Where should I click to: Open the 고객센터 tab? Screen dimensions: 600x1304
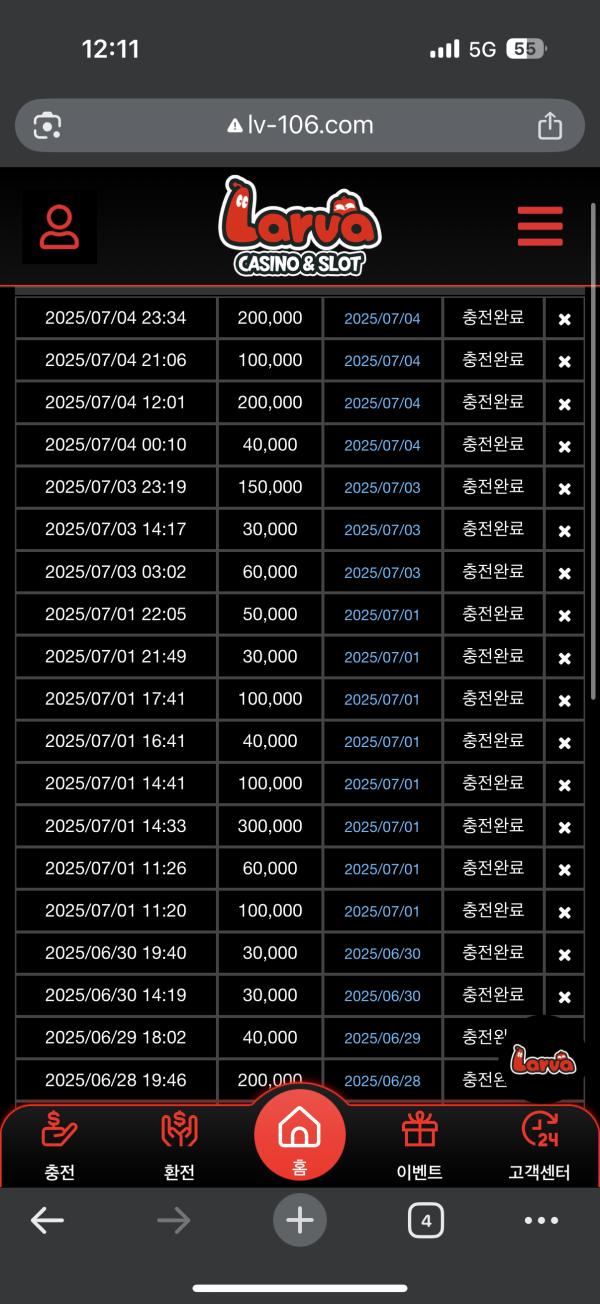pyautogui.click(x=540, y=1145)
